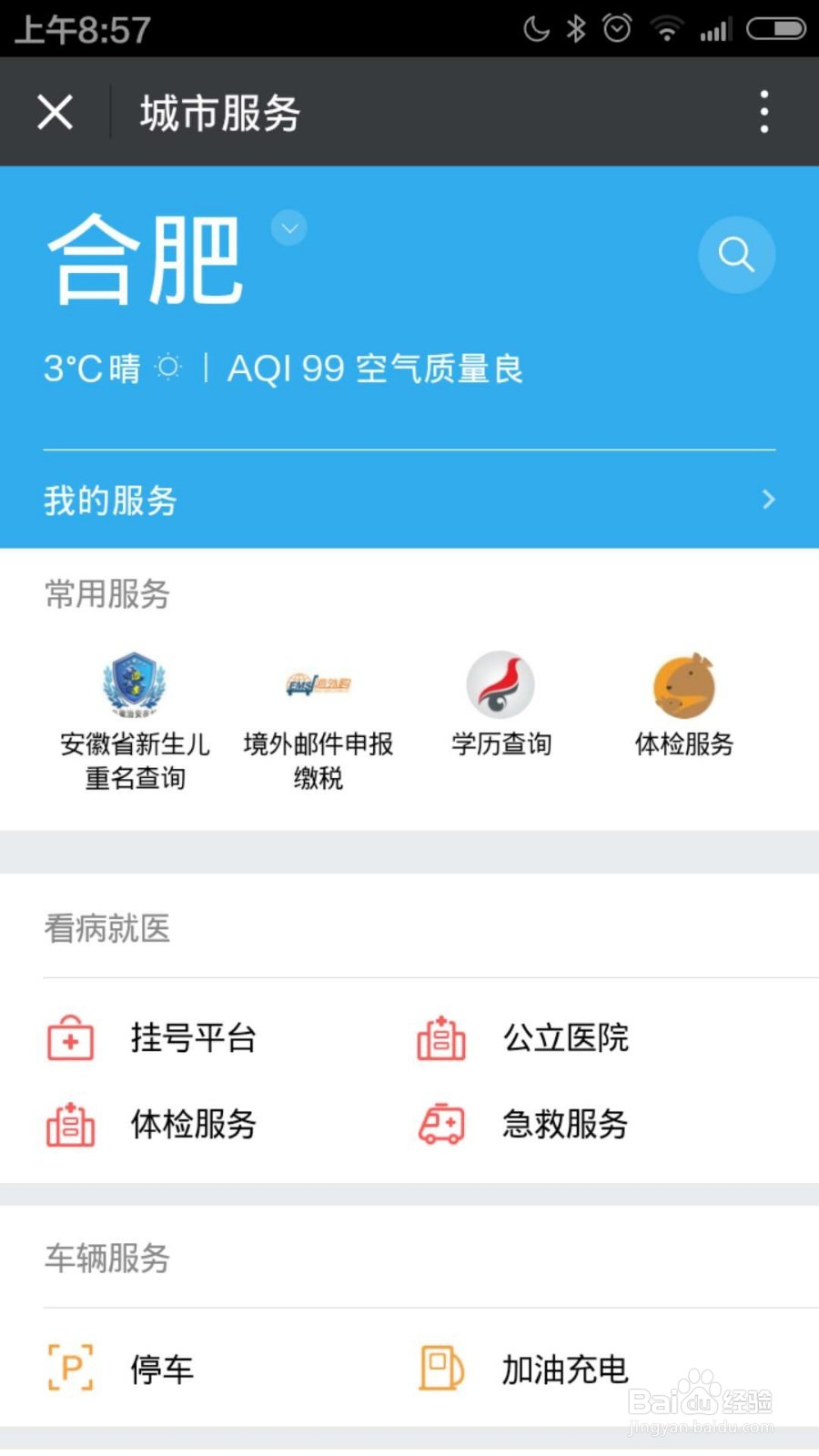Select the 看病就医 section header
Screen dimensions: 819x1456
106,926
